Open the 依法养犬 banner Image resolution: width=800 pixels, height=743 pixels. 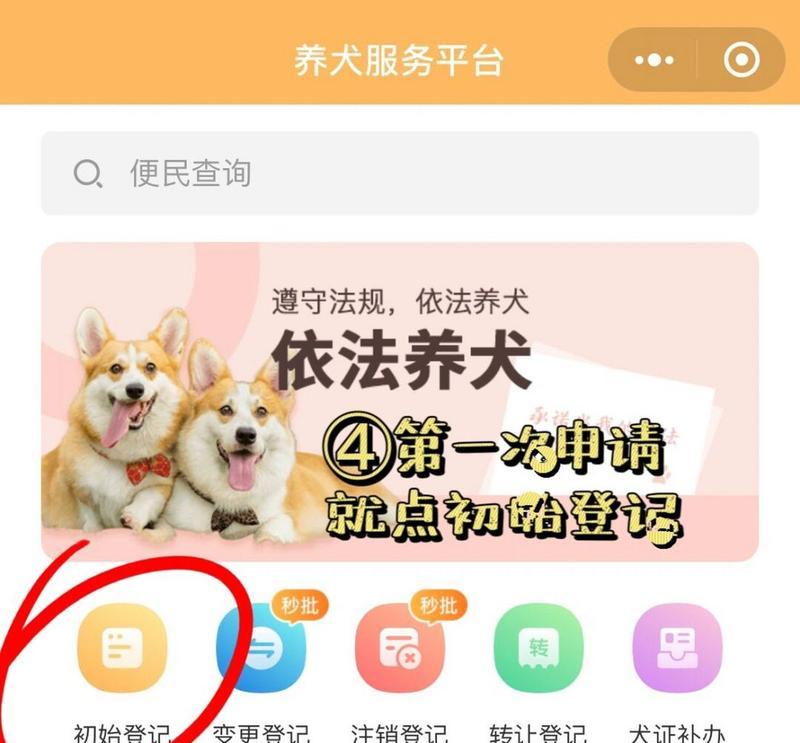click(x=399, y=401)
